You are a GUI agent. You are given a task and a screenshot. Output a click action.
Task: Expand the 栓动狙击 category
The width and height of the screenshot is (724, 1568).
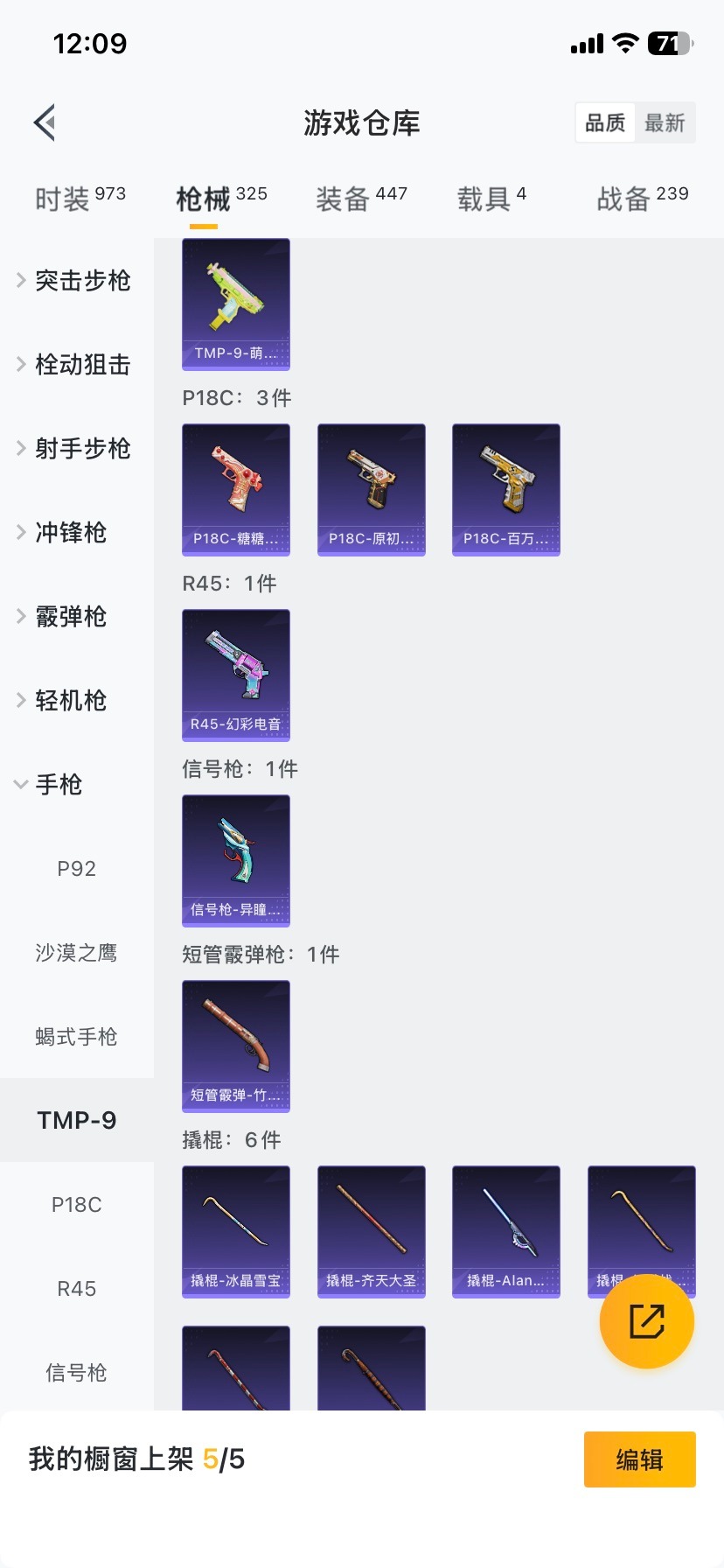point(83,365)
